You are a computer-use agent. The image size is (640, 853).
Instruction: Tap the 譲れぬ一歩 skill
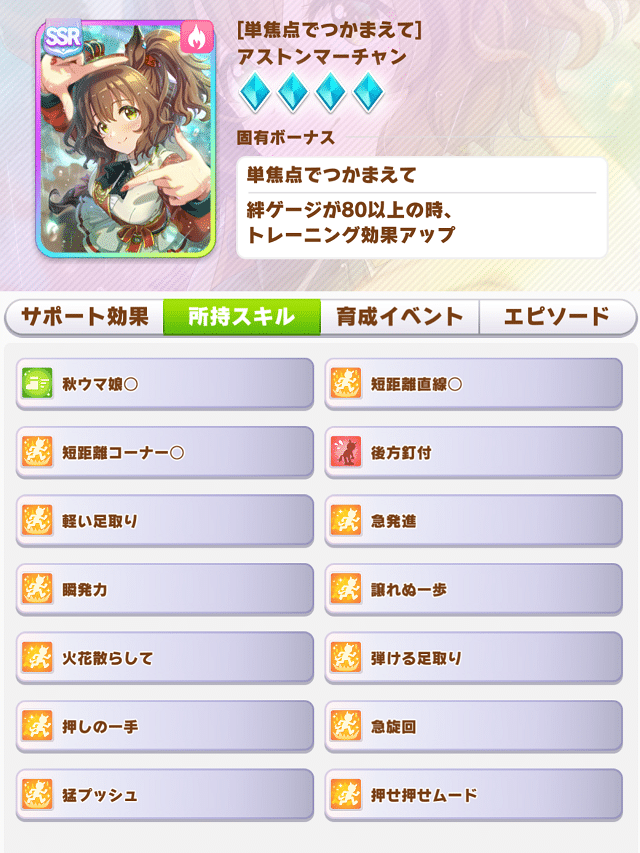pyautogui.click(x=474, y=589)
